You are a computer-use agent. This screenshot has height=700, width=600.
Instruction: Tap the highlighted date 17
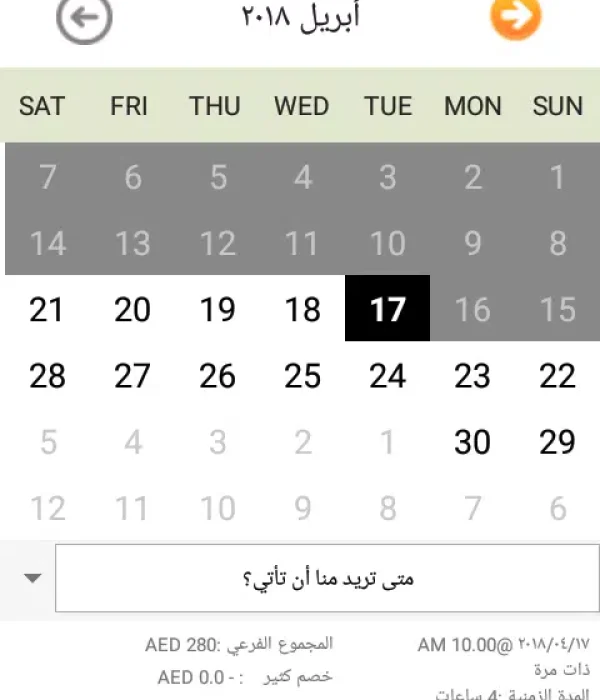[x=387, y=310]
